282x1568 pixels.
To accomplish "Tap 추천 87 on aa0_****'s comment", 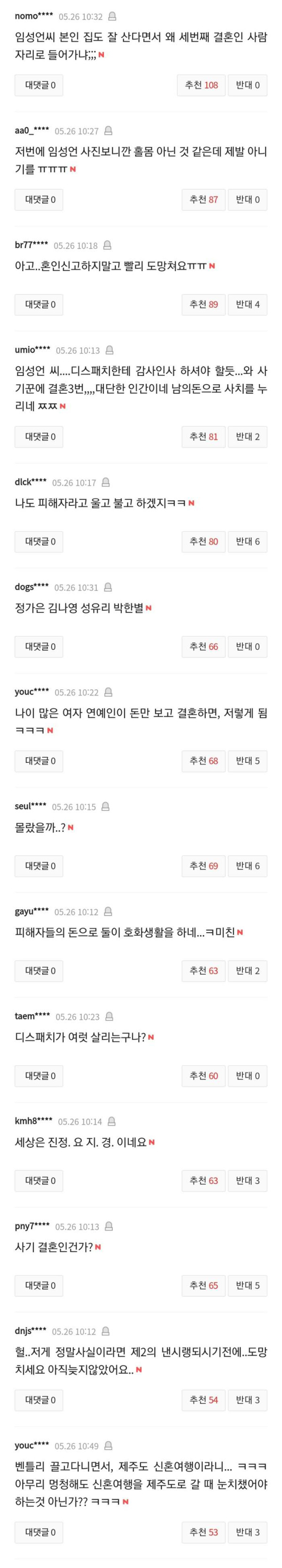I will point(203,200).
